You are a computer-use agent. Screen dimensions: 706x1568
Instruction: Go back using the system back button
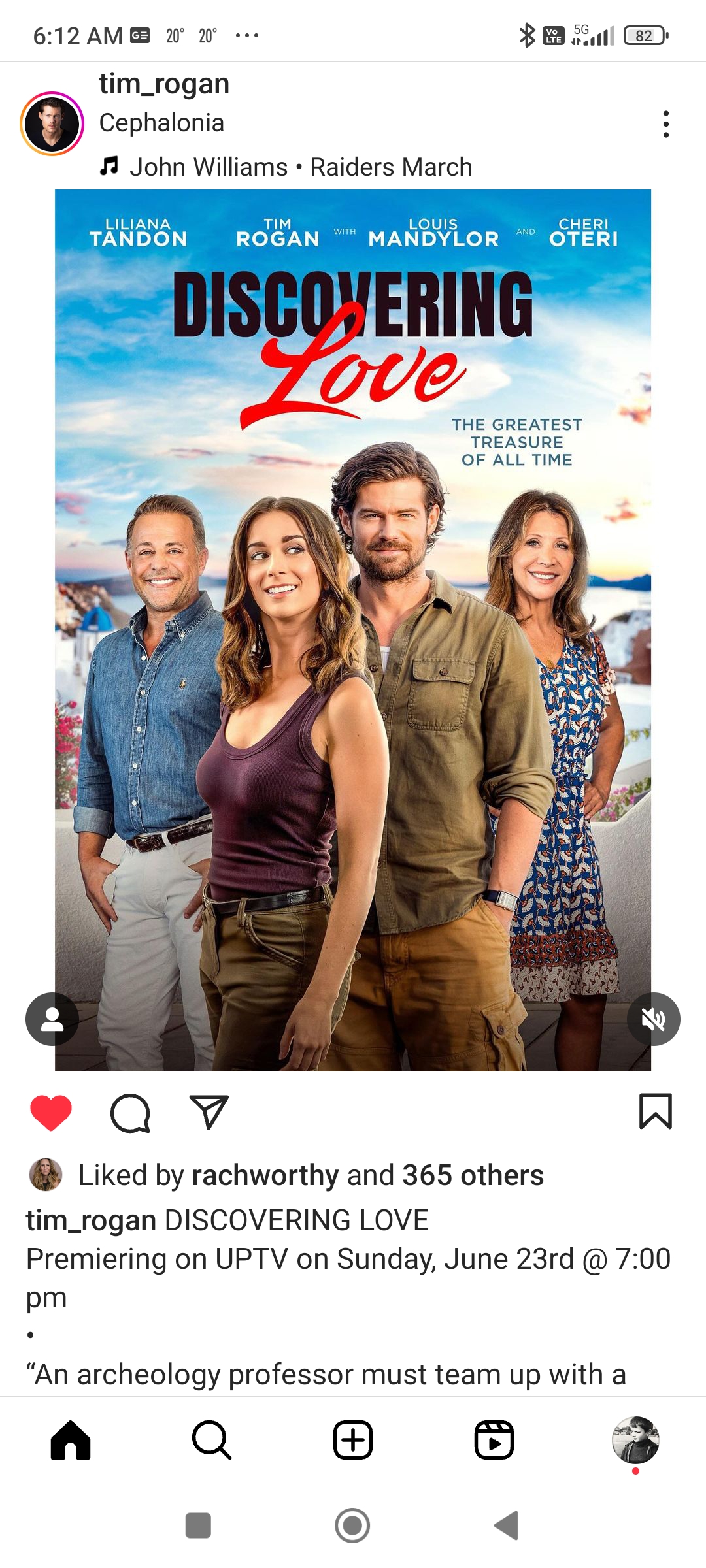(x=507, y=1526)
